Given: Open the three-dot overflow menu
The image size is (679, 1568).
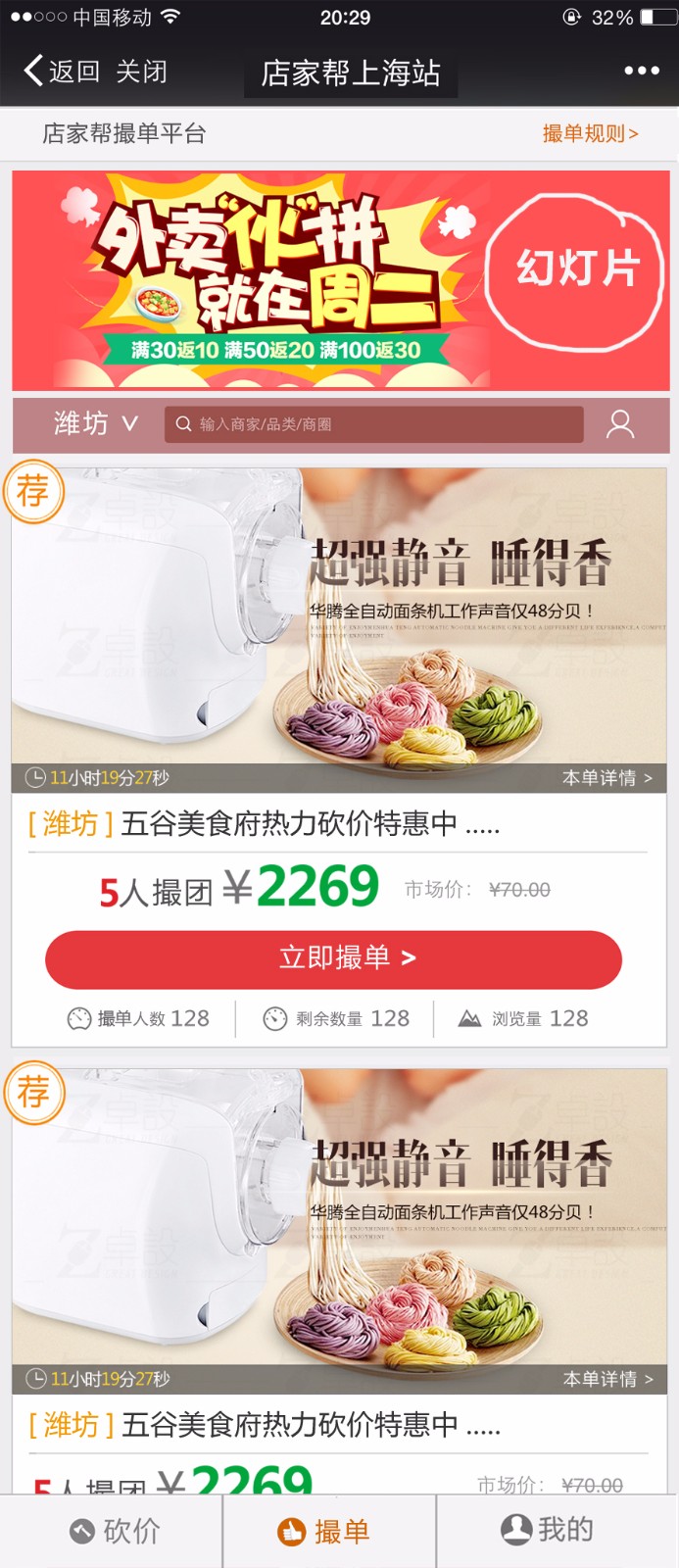Looking at the screenshot, I should [x=641, y=71].
